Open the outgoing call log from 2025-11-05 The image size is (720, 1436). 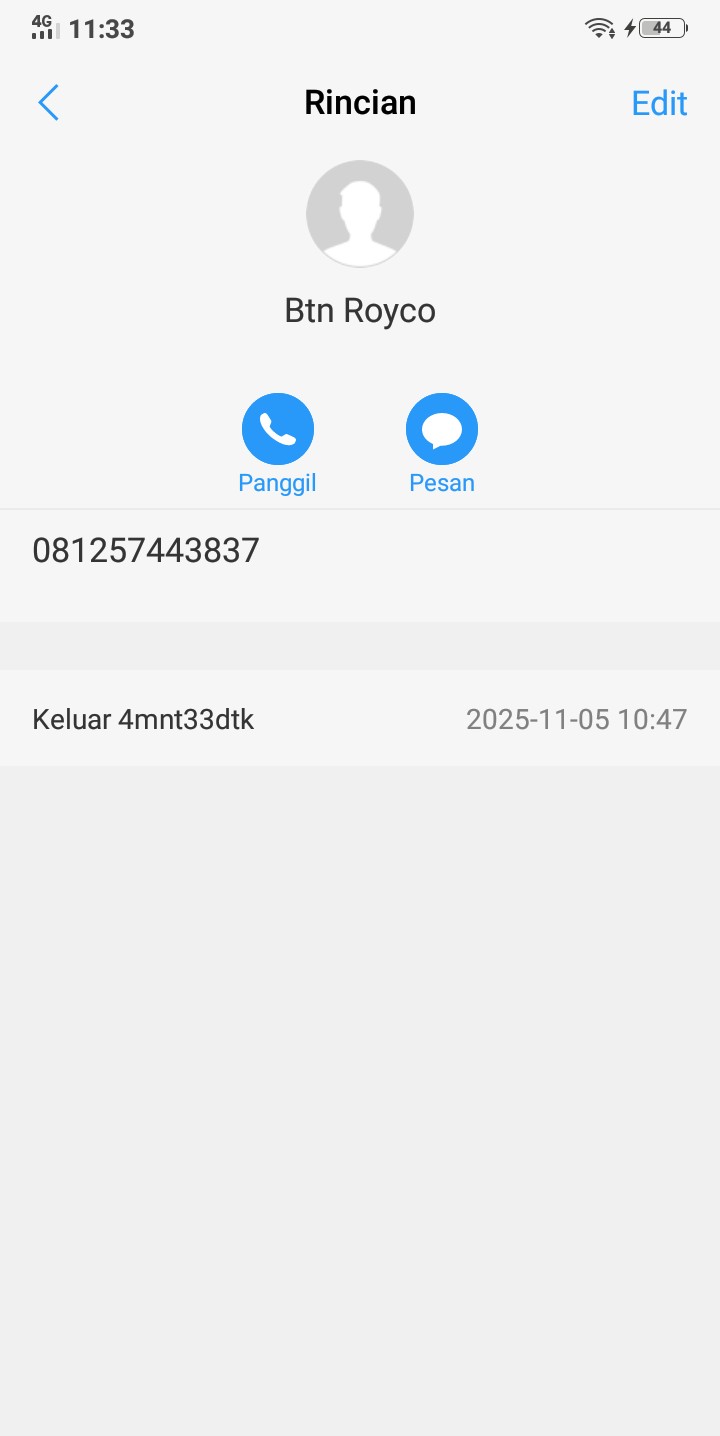(x=360, y=719)
